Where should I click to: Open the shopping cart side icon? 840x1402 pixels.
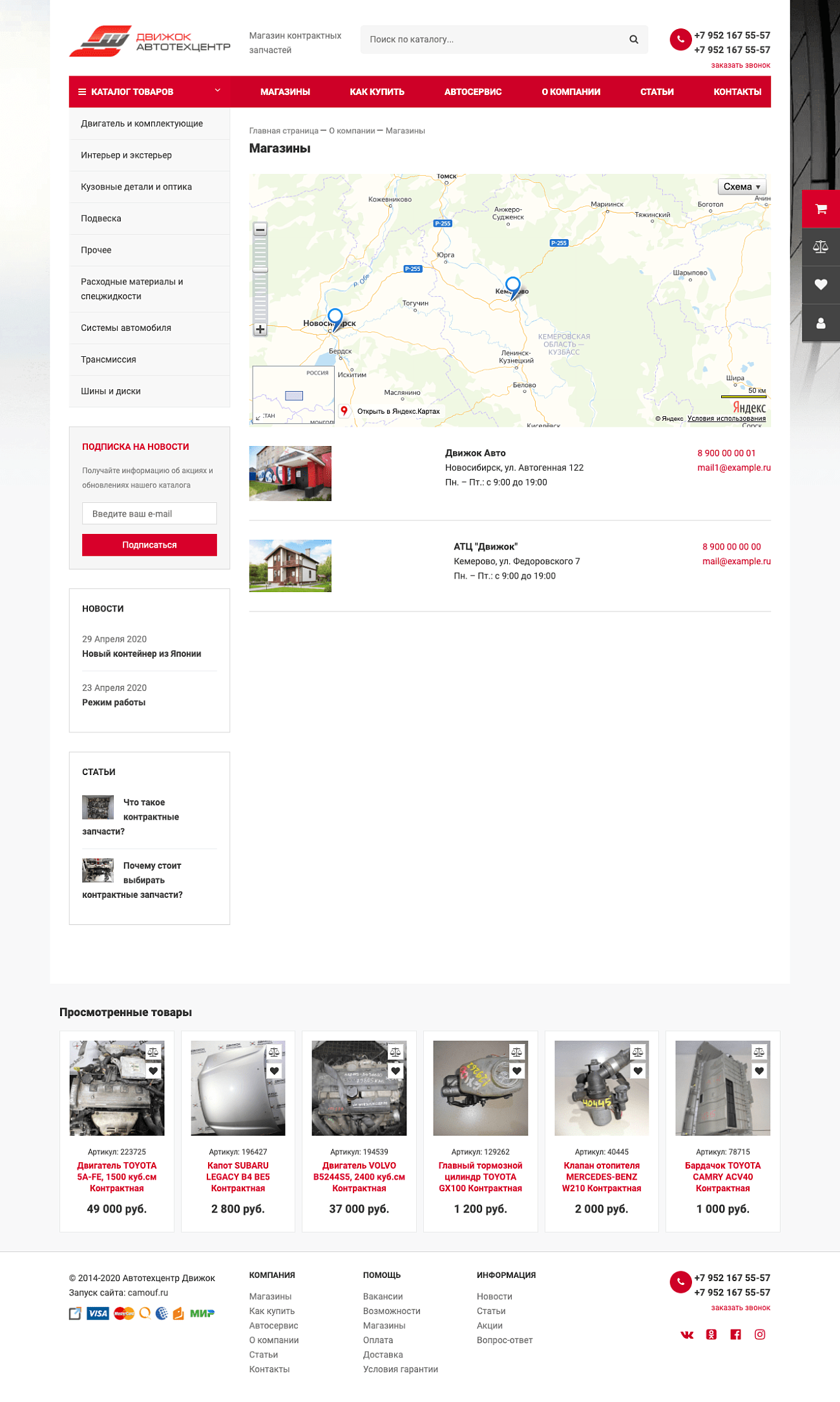tap(821, 209)
